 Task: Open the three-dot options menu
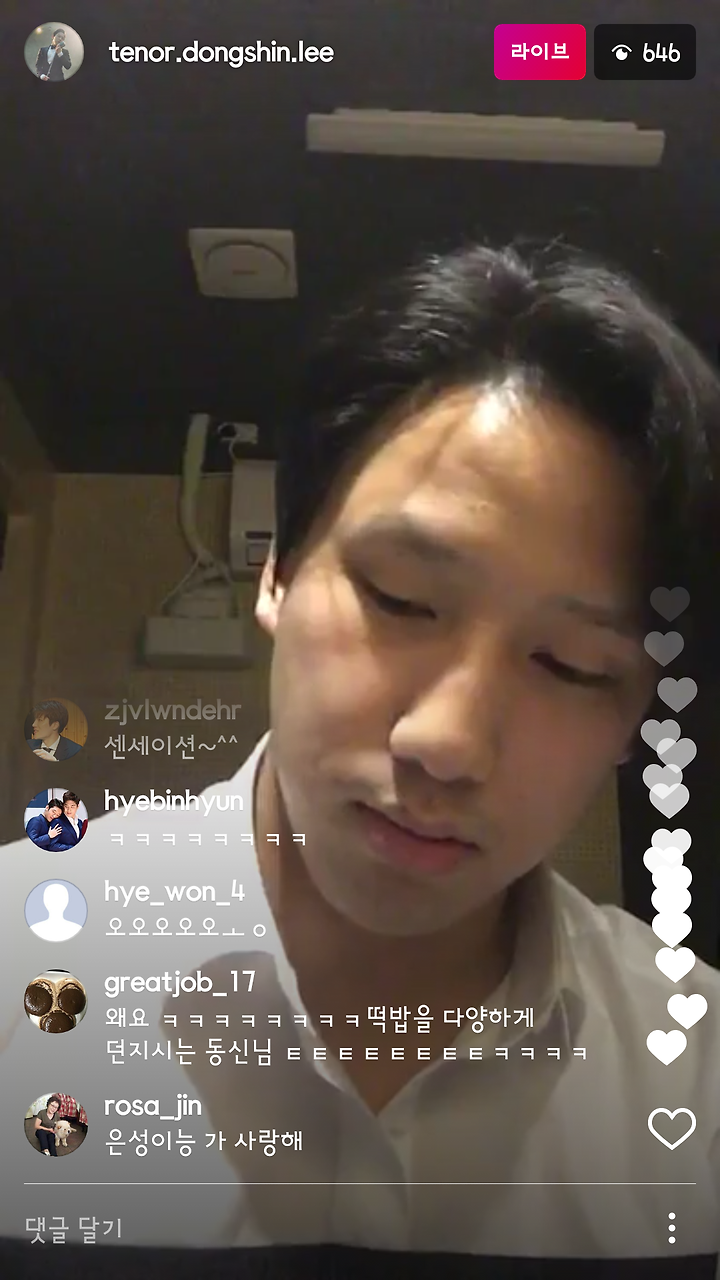coord(672,1228)
